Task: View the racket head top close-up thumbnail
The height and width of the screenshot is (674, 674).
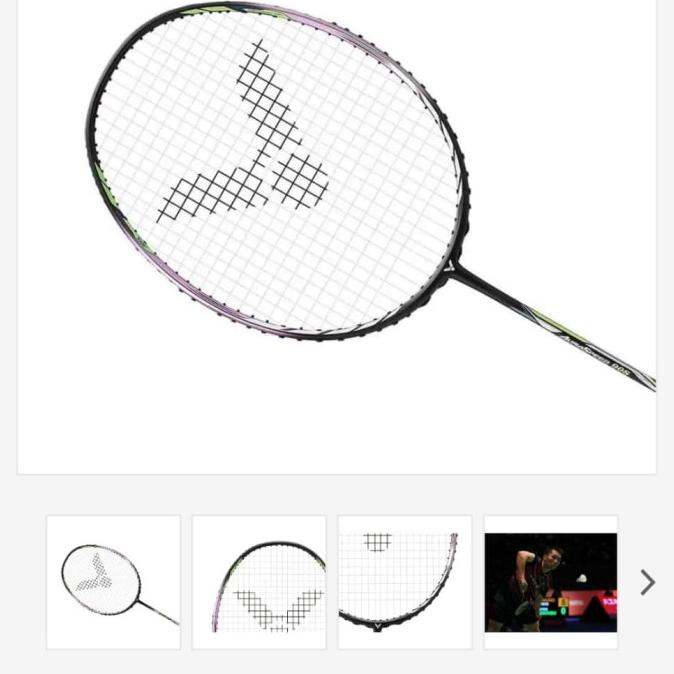Action: pyautogui.click(x=259, y=582)
